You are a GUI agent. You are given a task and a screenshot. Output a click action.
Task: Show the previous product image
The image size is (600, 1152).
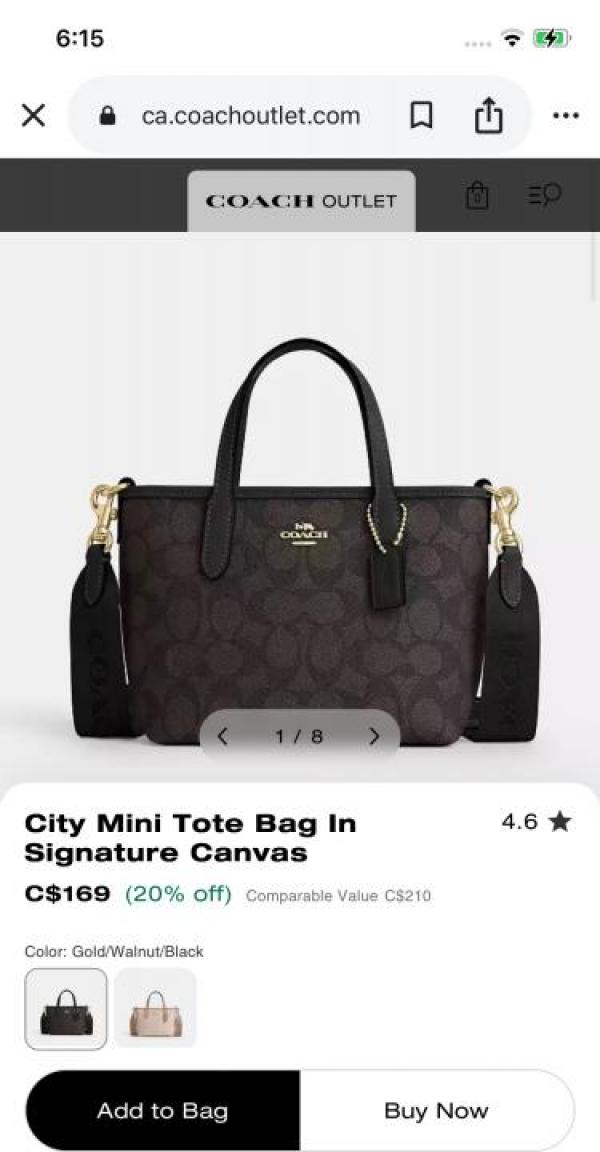pyautogui.click(x=223, y=737)
